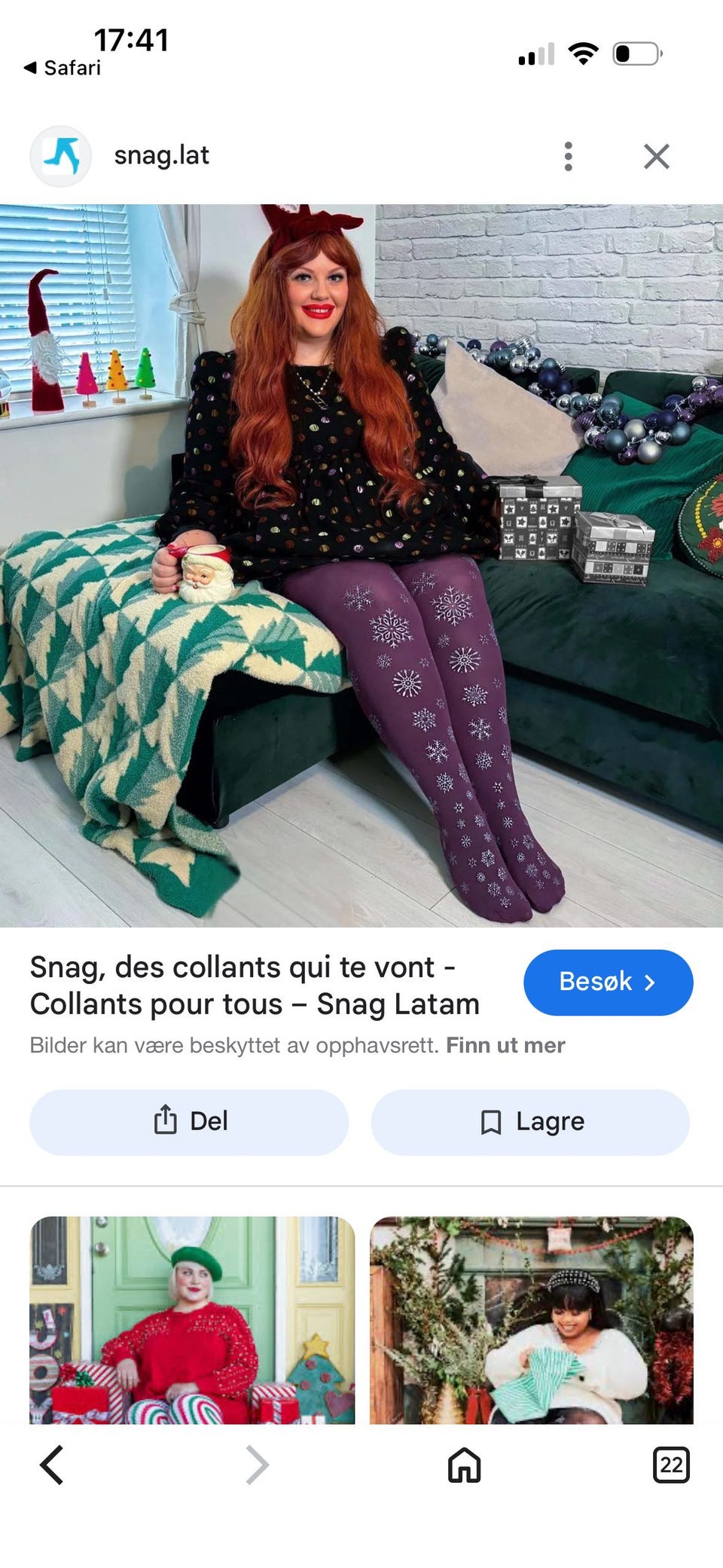This screenshot has width=723, height=1568.
Task: Open the Finn ut mer link
Action: [x=506, y=1045]
